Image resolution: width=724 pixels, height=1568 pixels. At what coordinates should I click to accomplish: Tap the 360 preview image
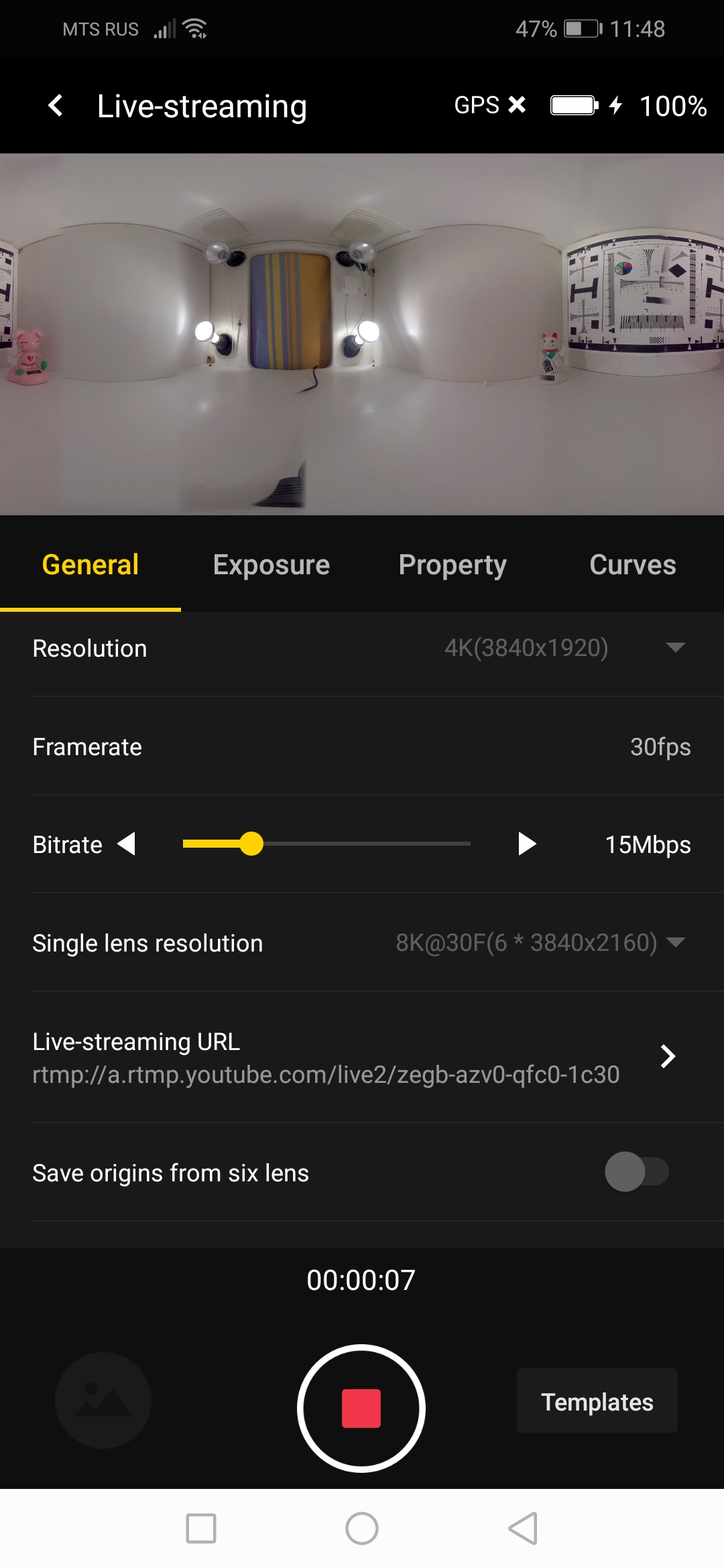pyautogui.click(x=362, y=334)
